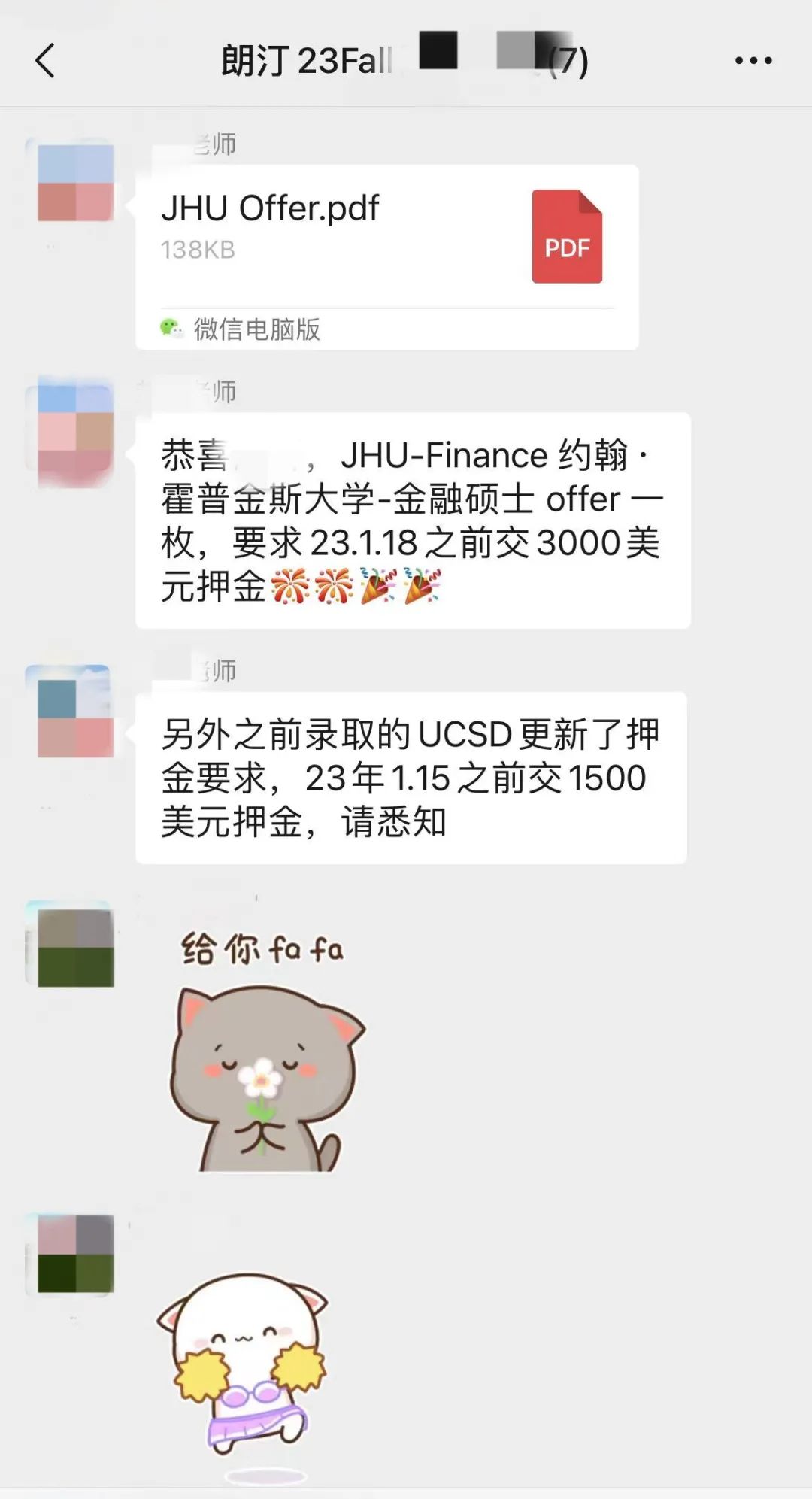Tap avatar of the cheerleader sticker sender

point(75,1254)
